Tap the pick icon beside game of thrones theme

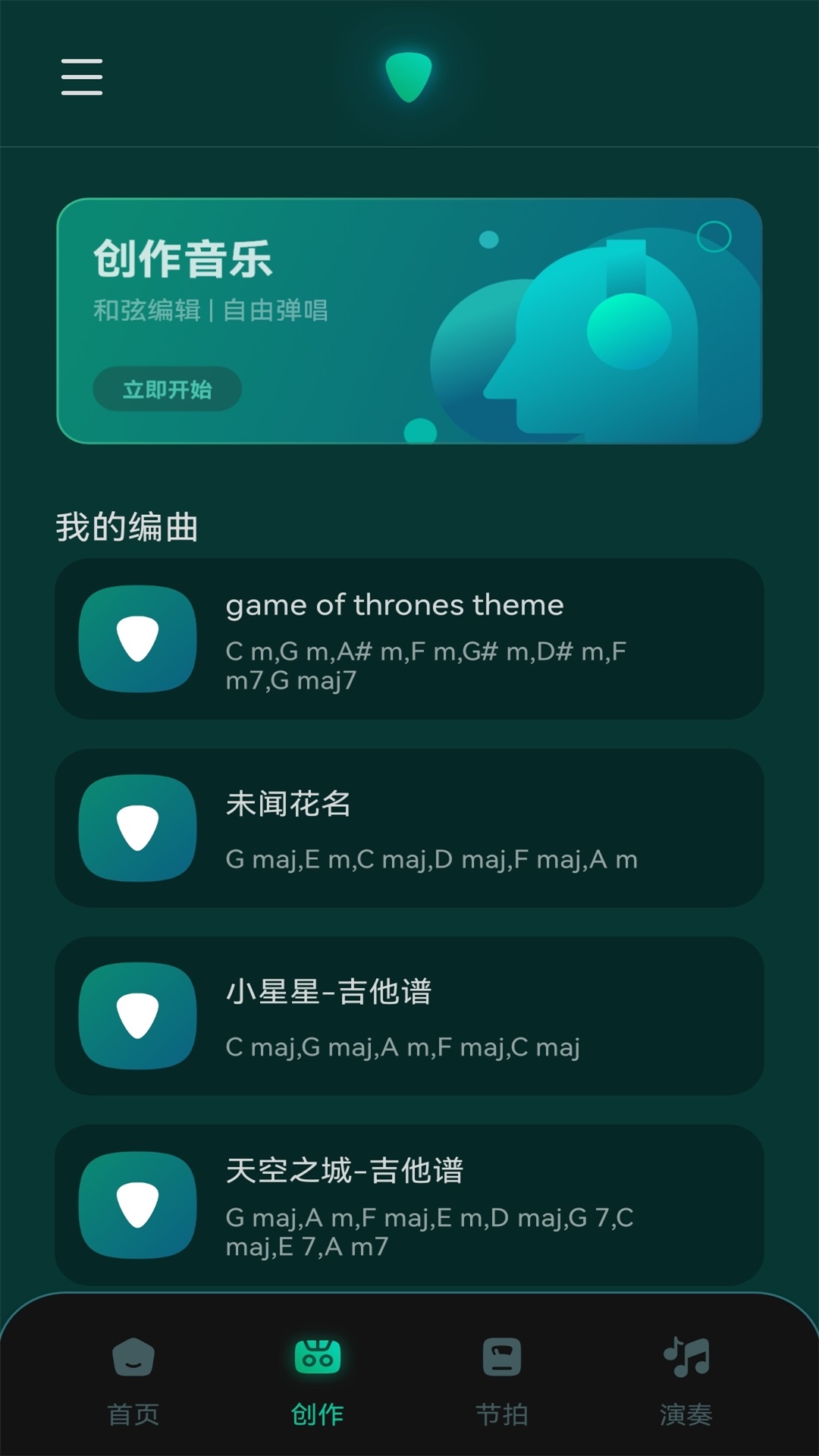136,639
